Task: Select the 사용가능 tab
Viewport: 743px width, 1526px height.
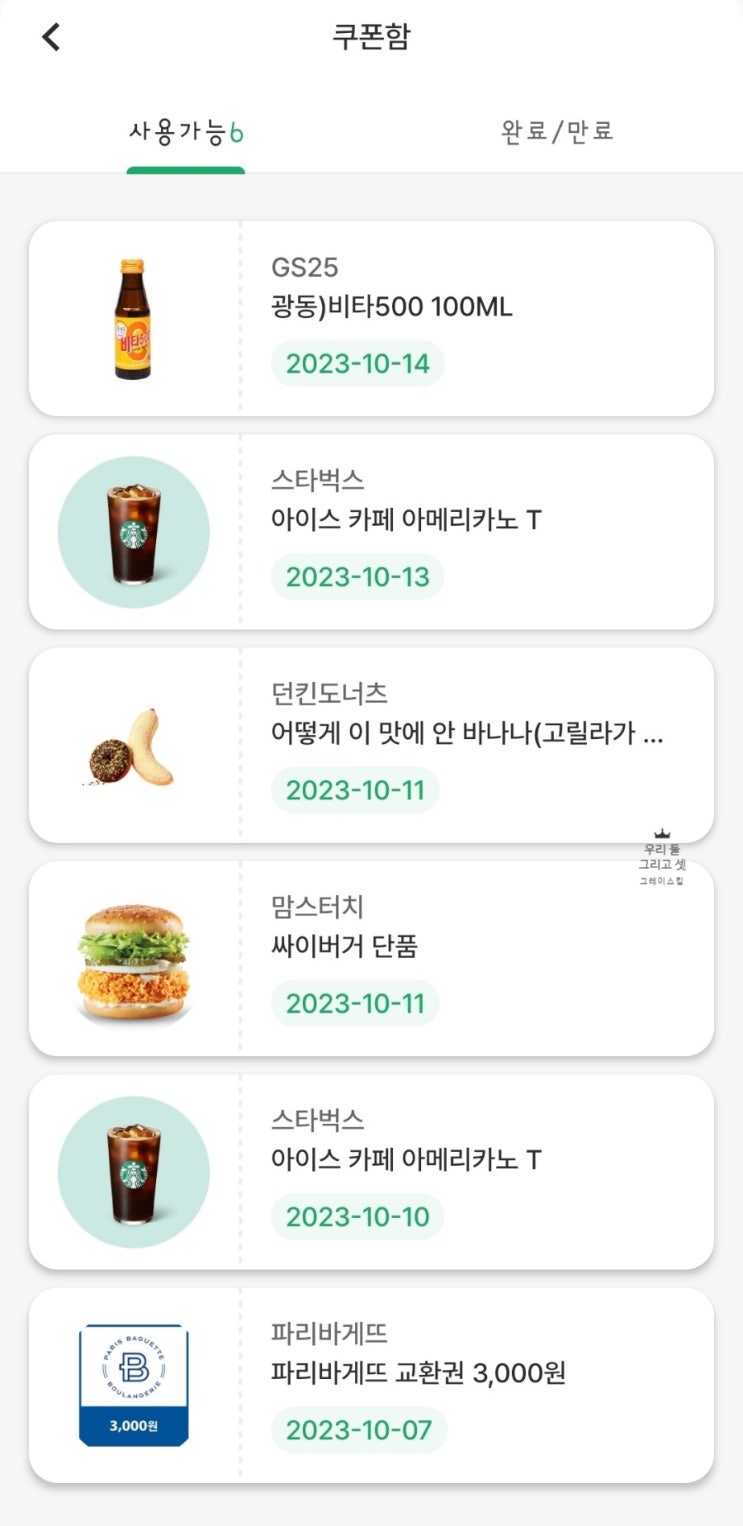Action: 186,131
